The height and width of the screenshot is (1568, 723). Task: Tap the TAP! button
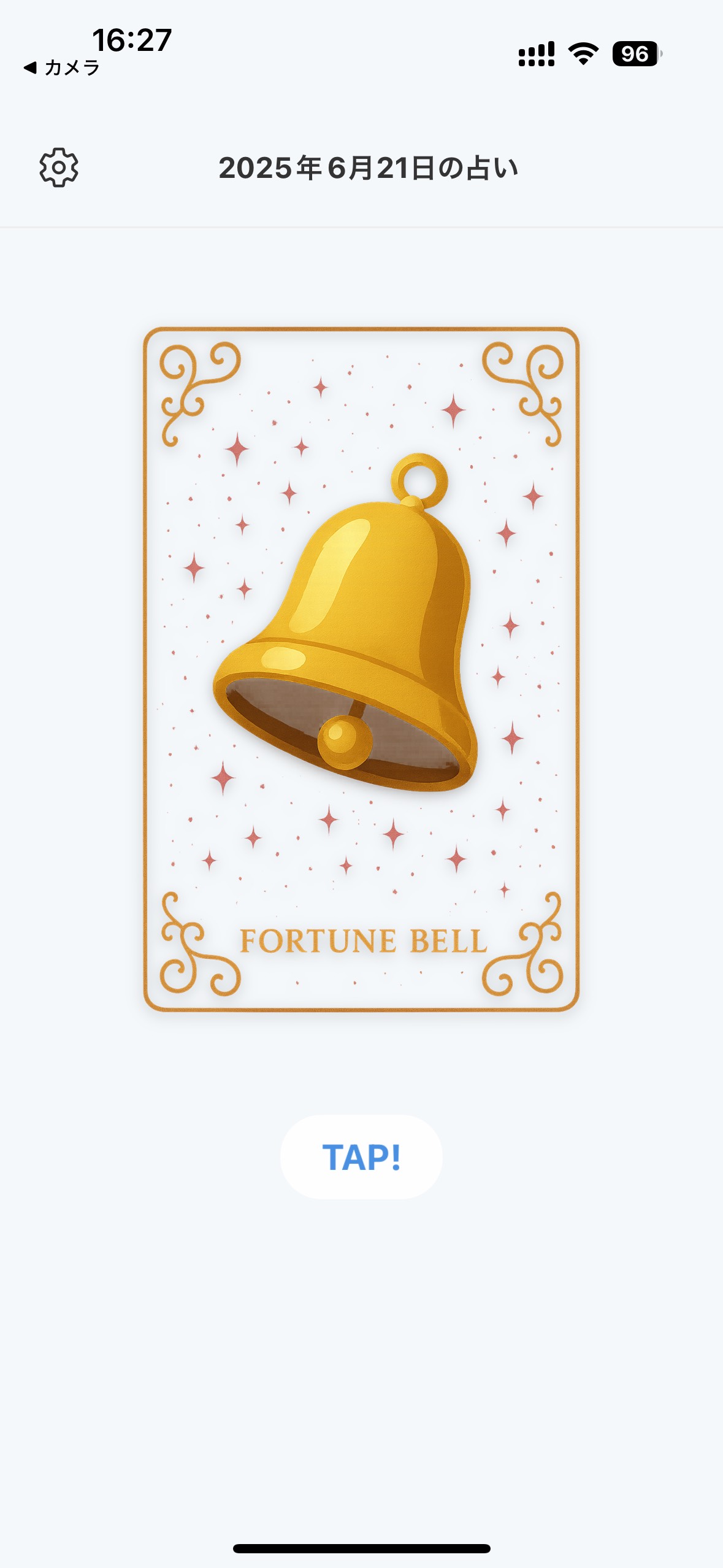(361, 1157)
